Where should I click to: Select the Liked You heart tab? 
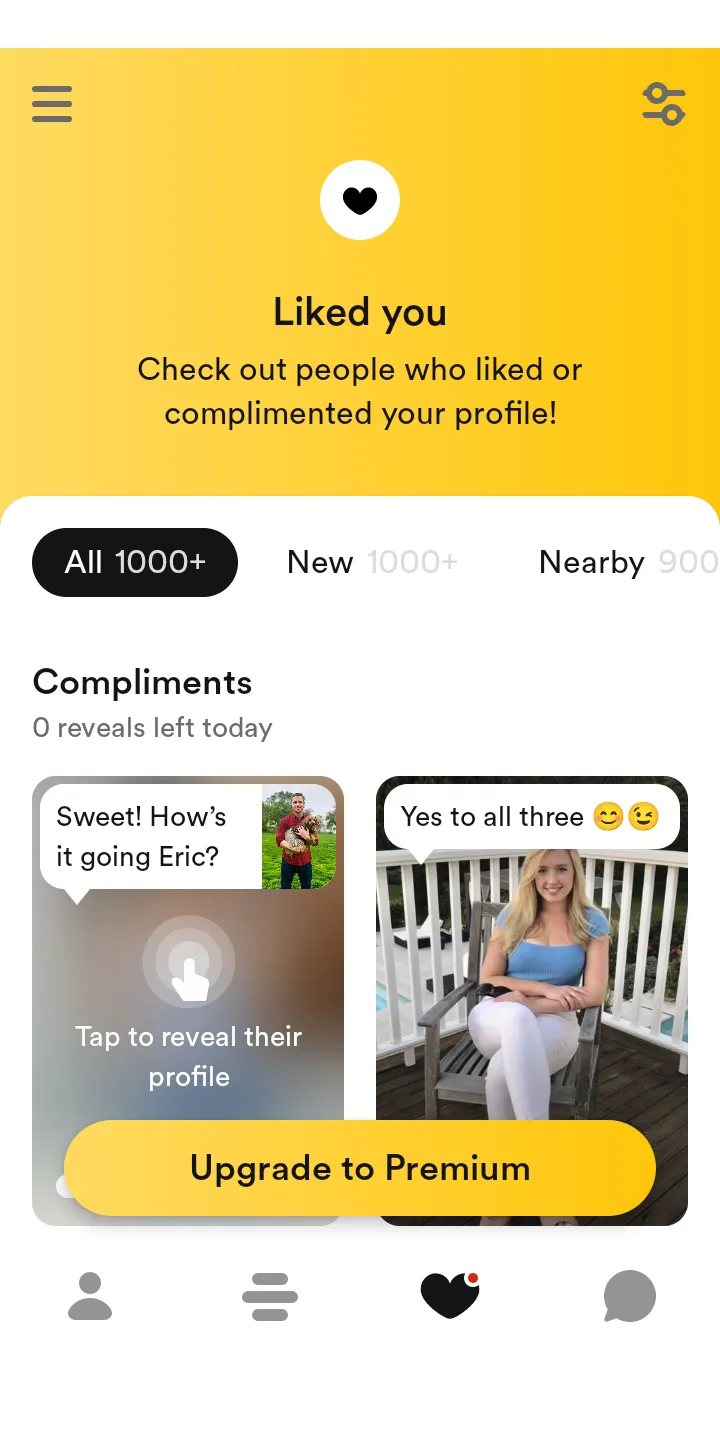coord(449,1297)
